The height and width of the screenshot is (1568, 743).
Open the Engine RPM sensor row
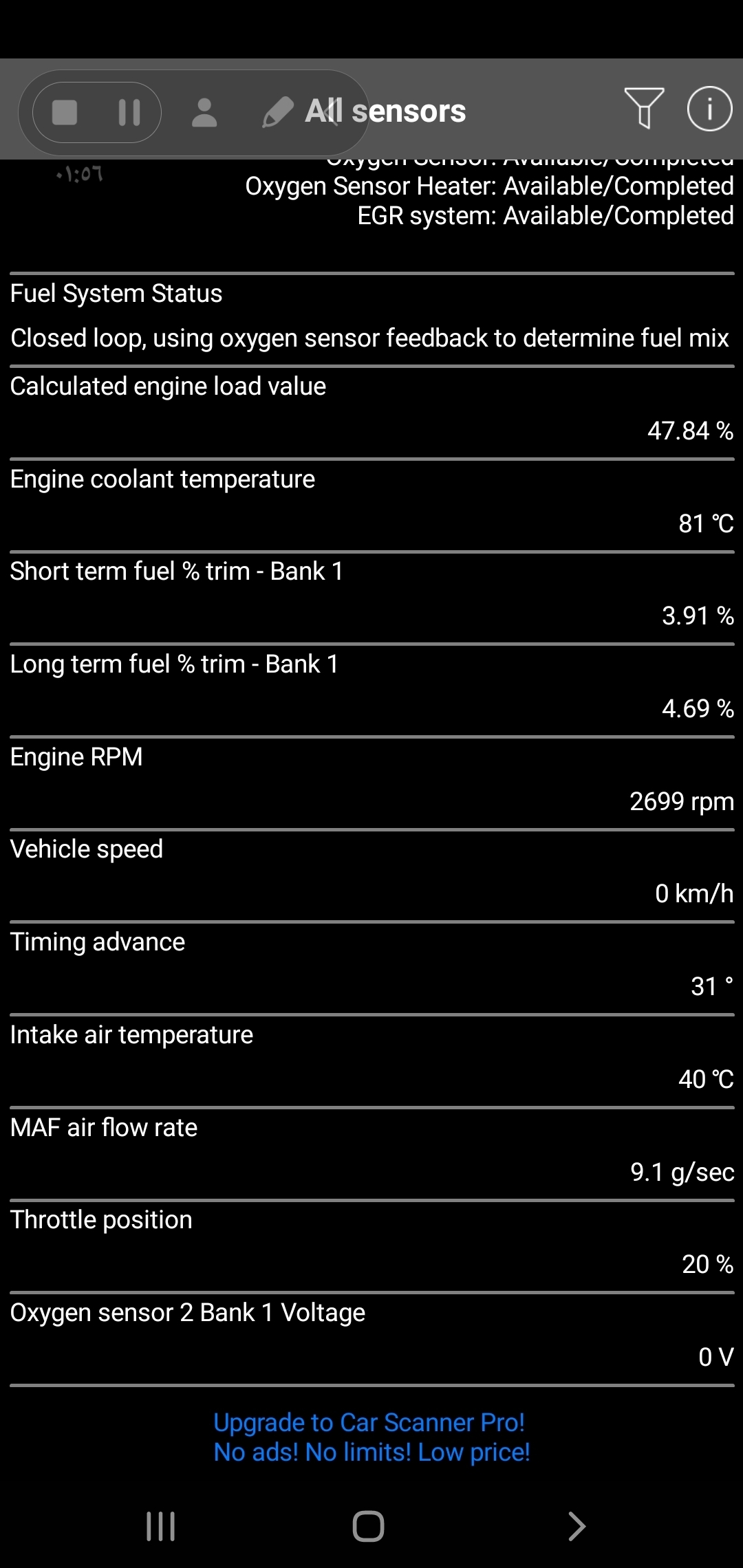pyautogui.click(x=371, y=781)
